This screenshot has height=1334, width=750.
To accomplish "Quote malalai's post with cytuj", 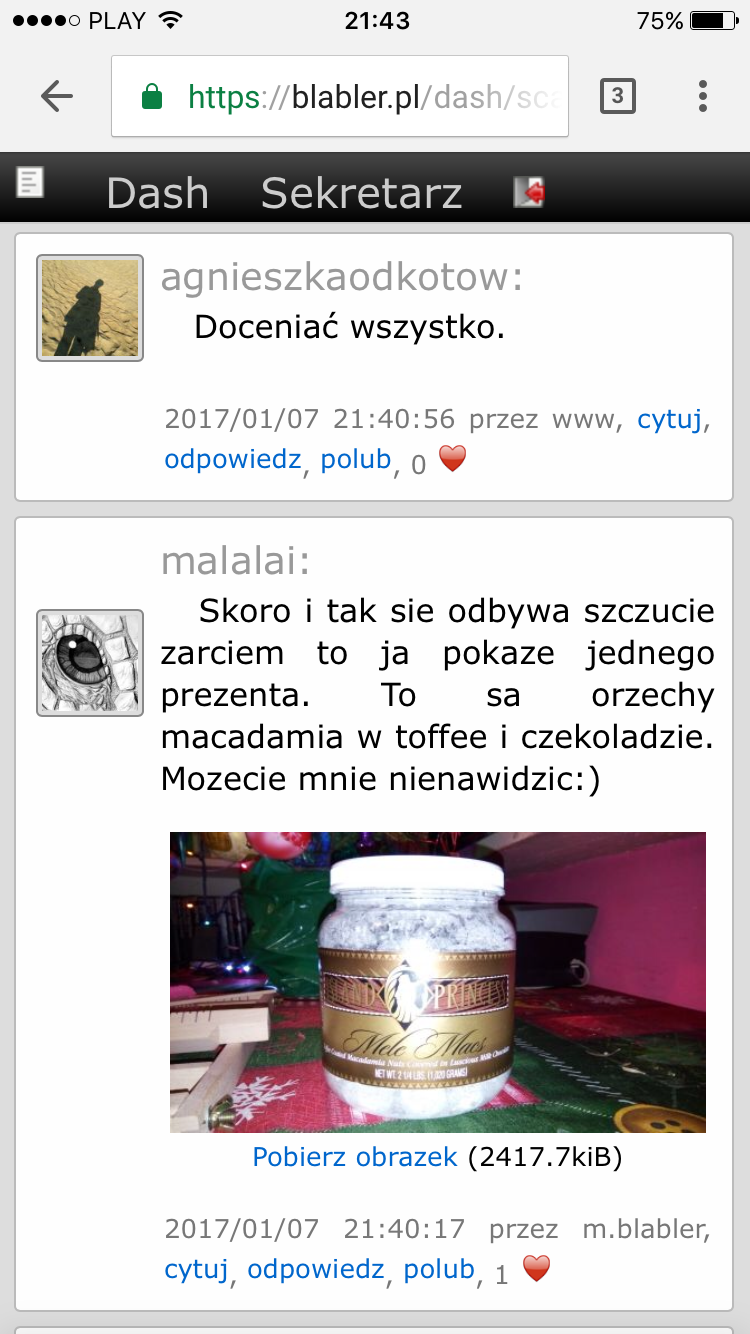I will pos(196,1269).
